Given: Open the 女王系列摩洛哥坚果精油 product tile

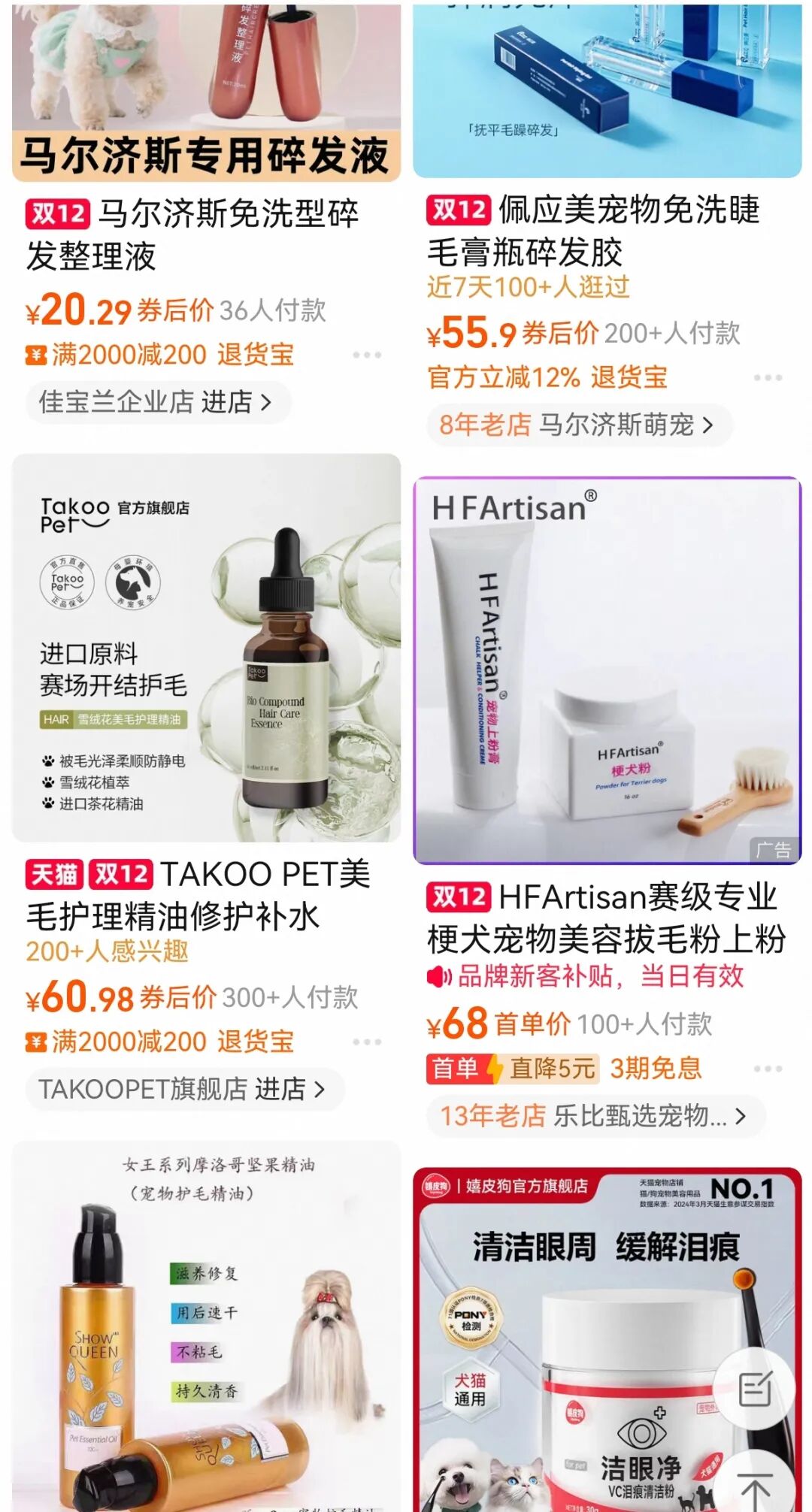Looking at the screenshot, I should (x=206, y=1323).
